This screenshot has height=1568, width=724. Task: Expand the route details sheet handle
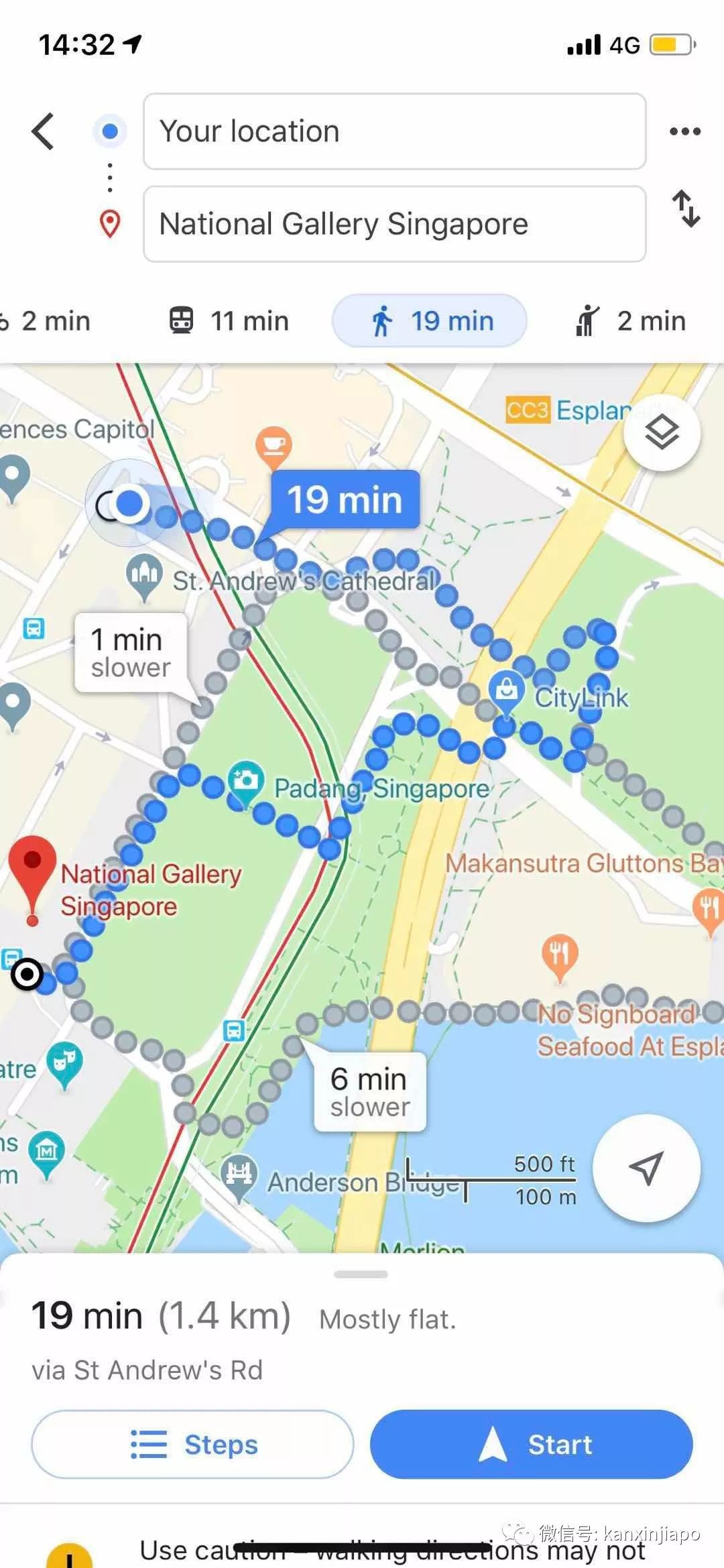[361, 1274]
